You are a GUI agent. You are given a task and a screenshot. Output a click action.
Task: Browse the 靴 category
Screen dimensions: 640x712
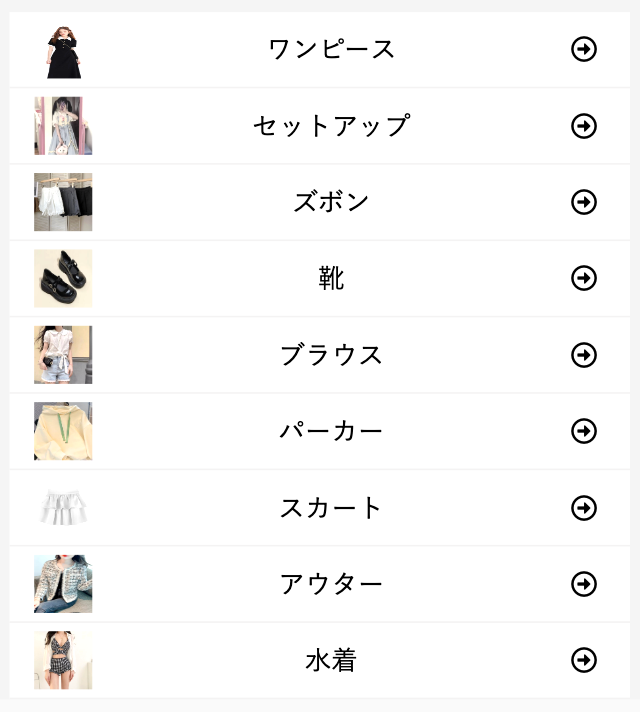(331, 278)
